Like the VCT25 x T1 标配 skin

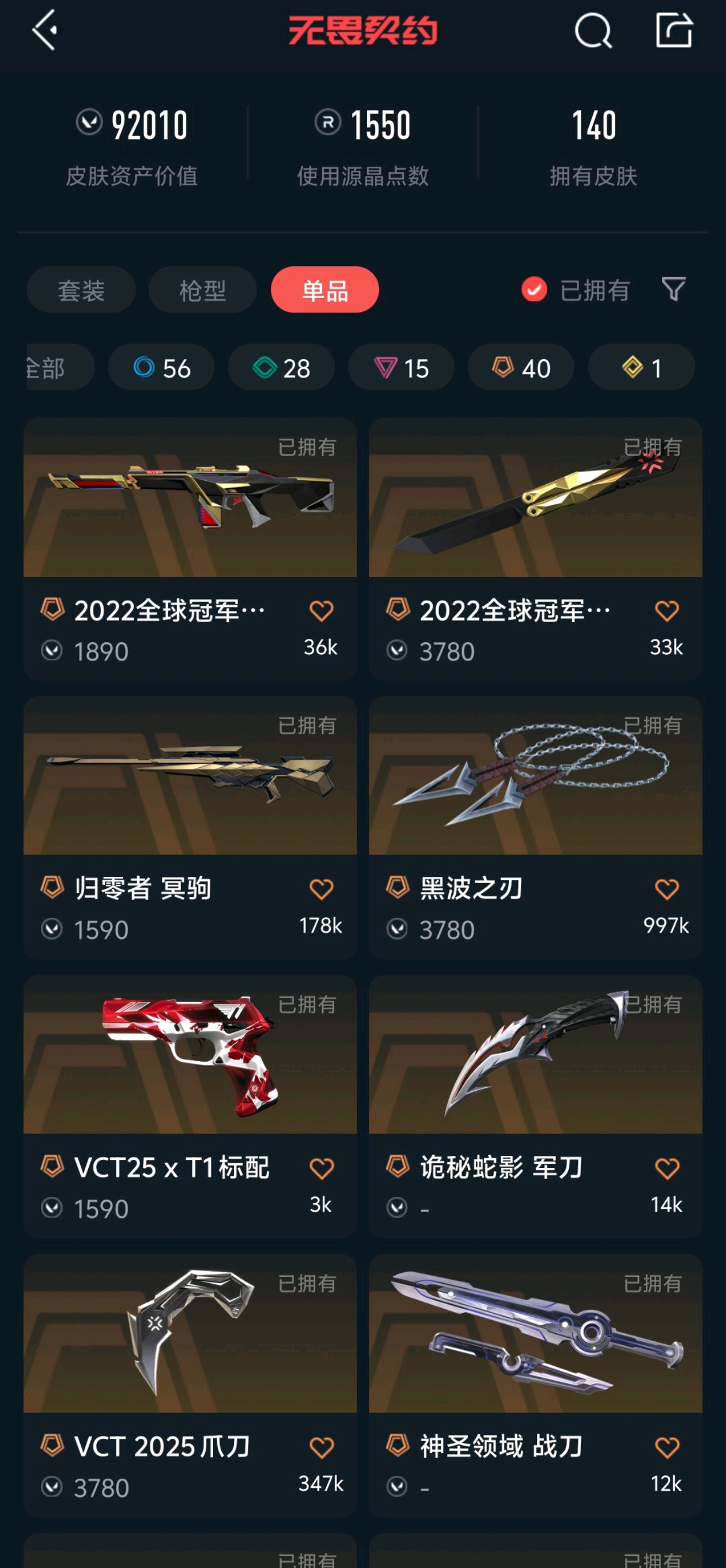[322, 1168]
